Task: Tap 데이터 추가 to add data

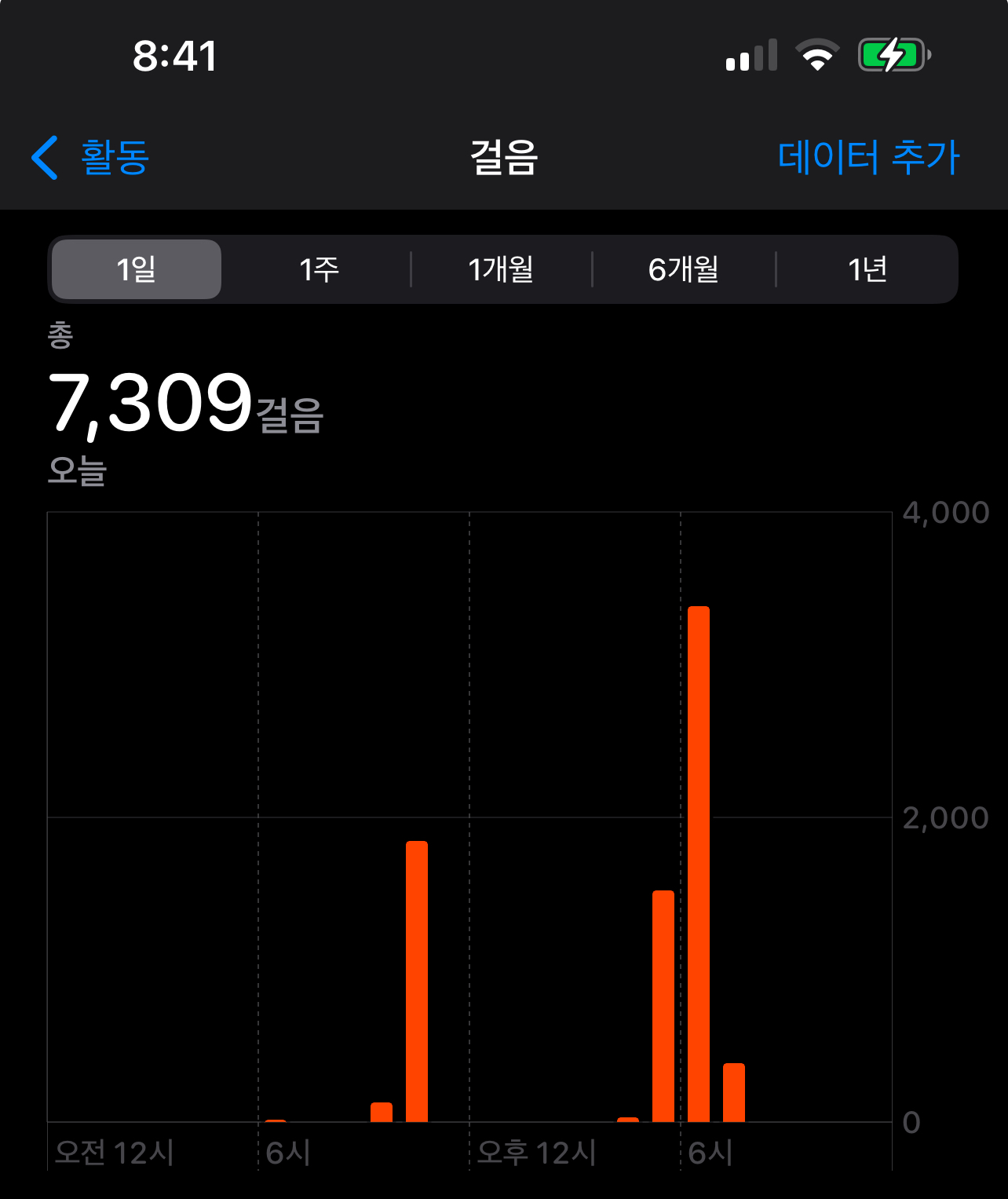Action: pyautogui.click(x=868, y=157)
